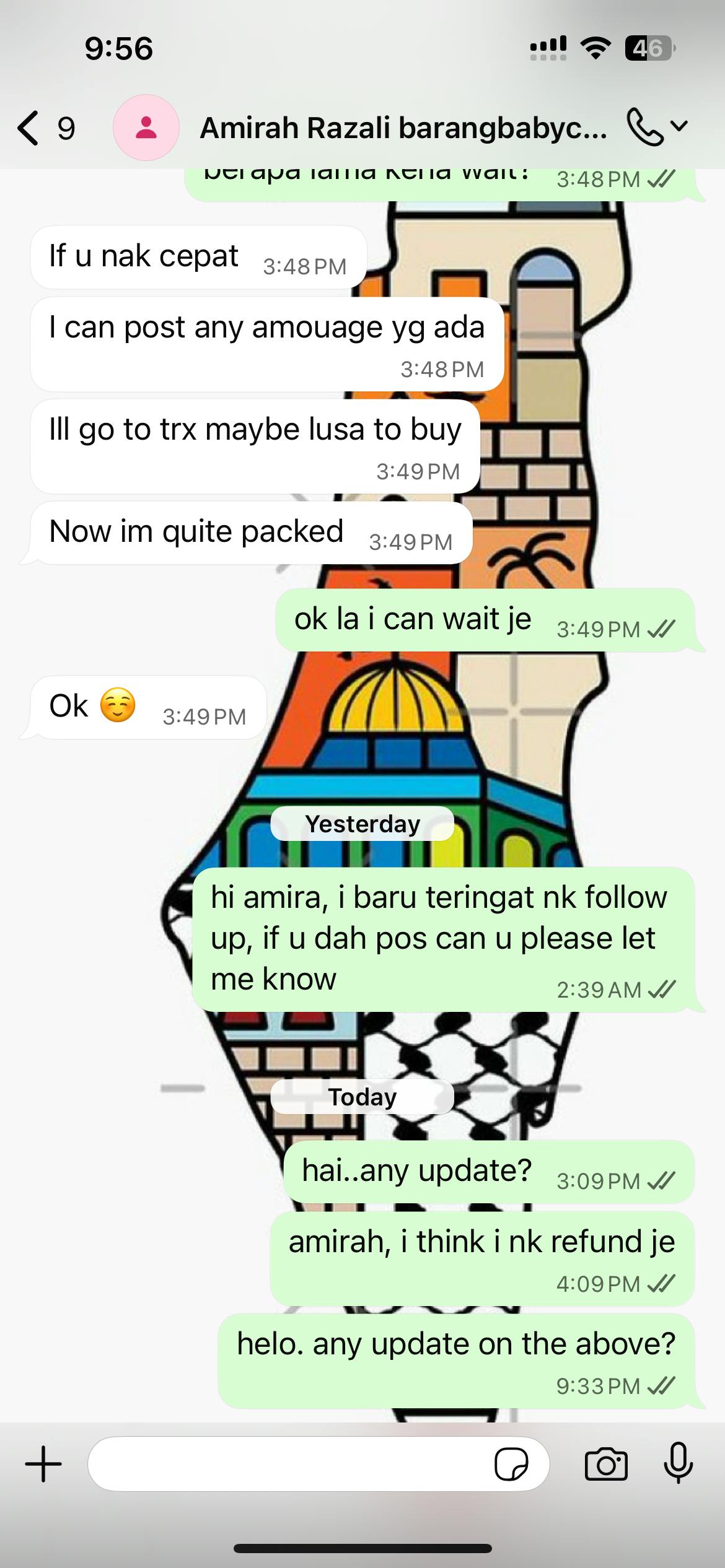
Task: Open the sticker picker
Action: tap(511, 1465)
